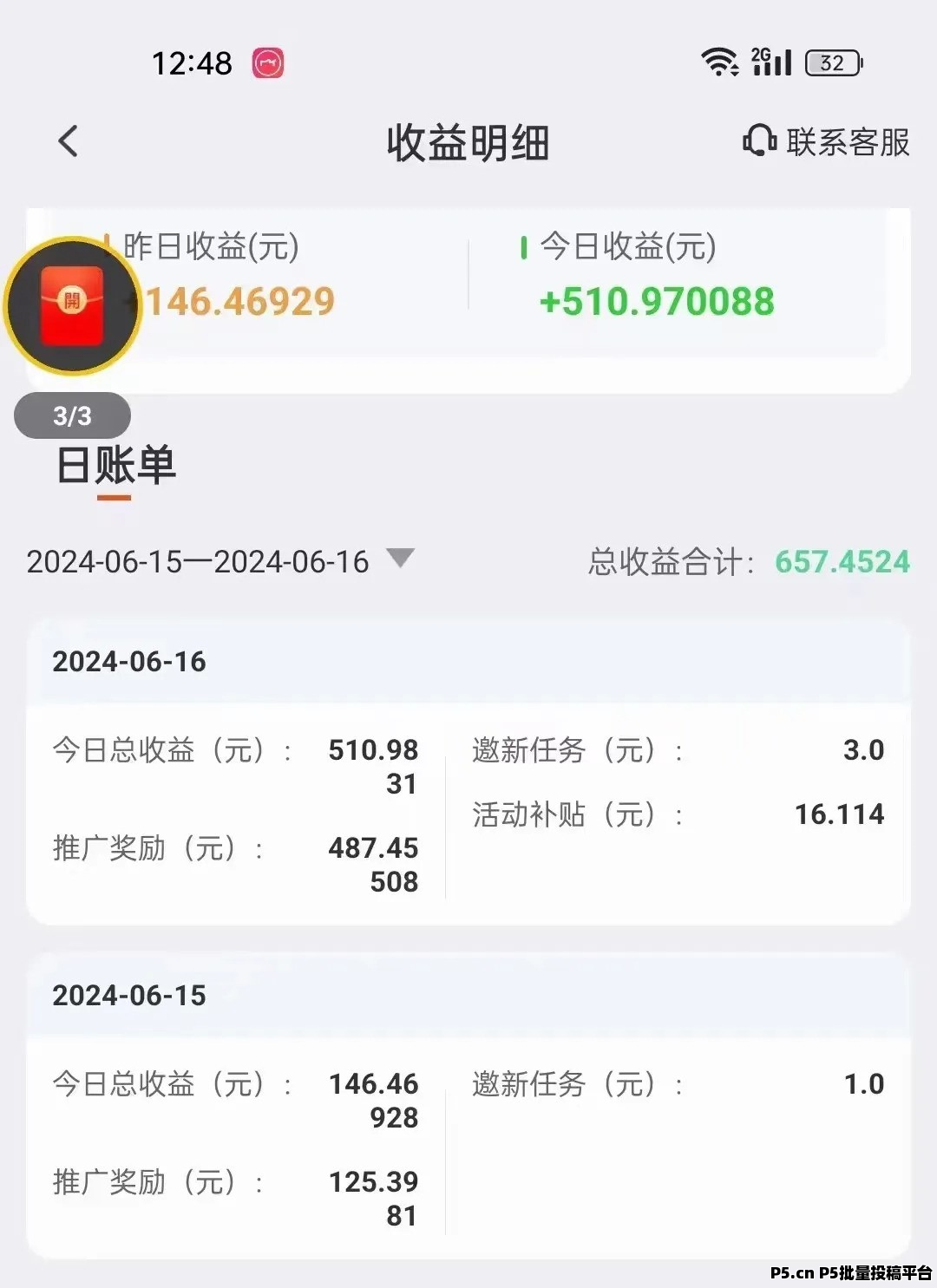Tap the Wi-Fi icon in the status bar
The image size is (937, 1288).
click(718, 60)
